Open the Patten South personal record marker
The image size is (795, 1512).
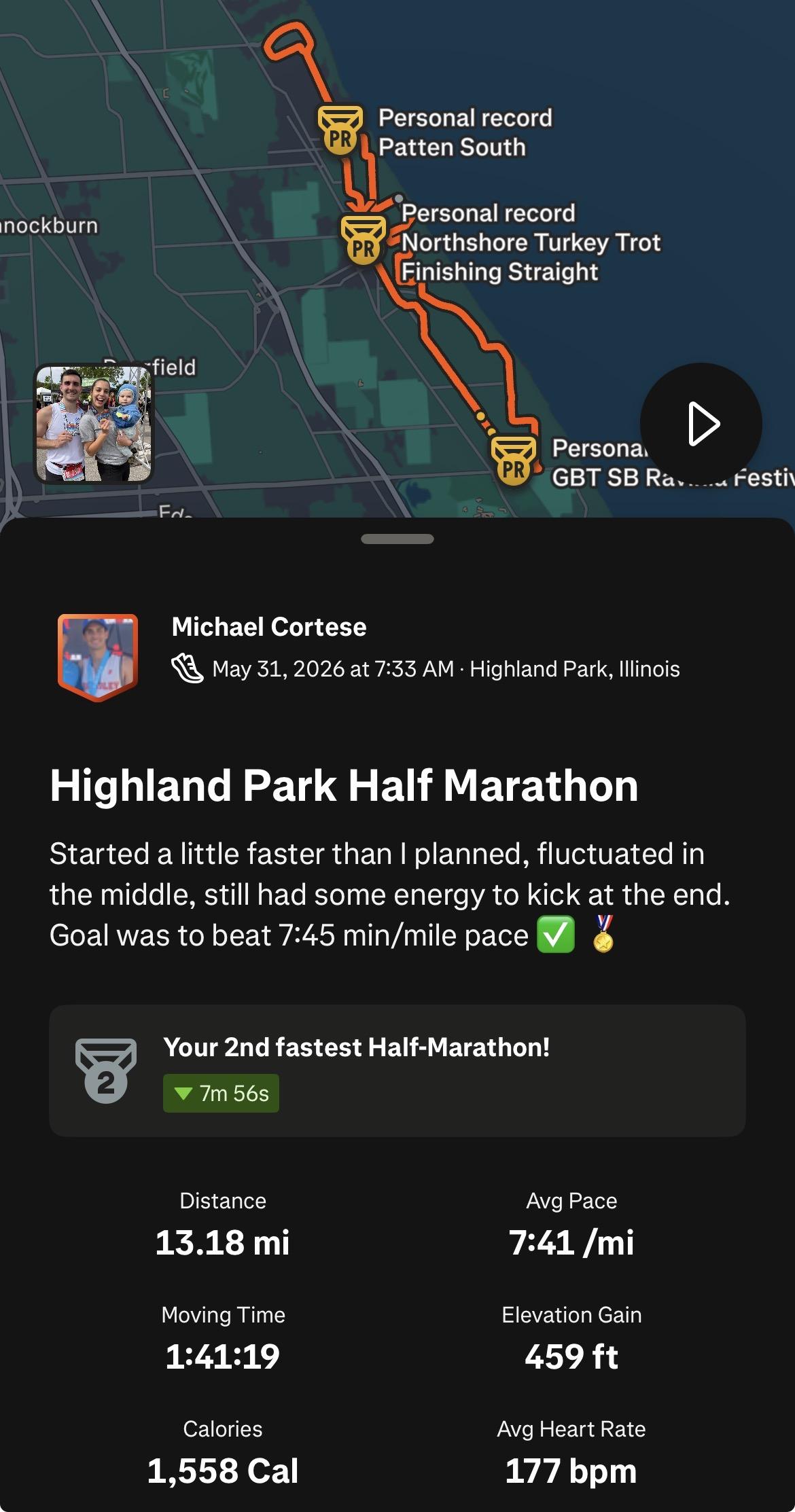(340, 129)
